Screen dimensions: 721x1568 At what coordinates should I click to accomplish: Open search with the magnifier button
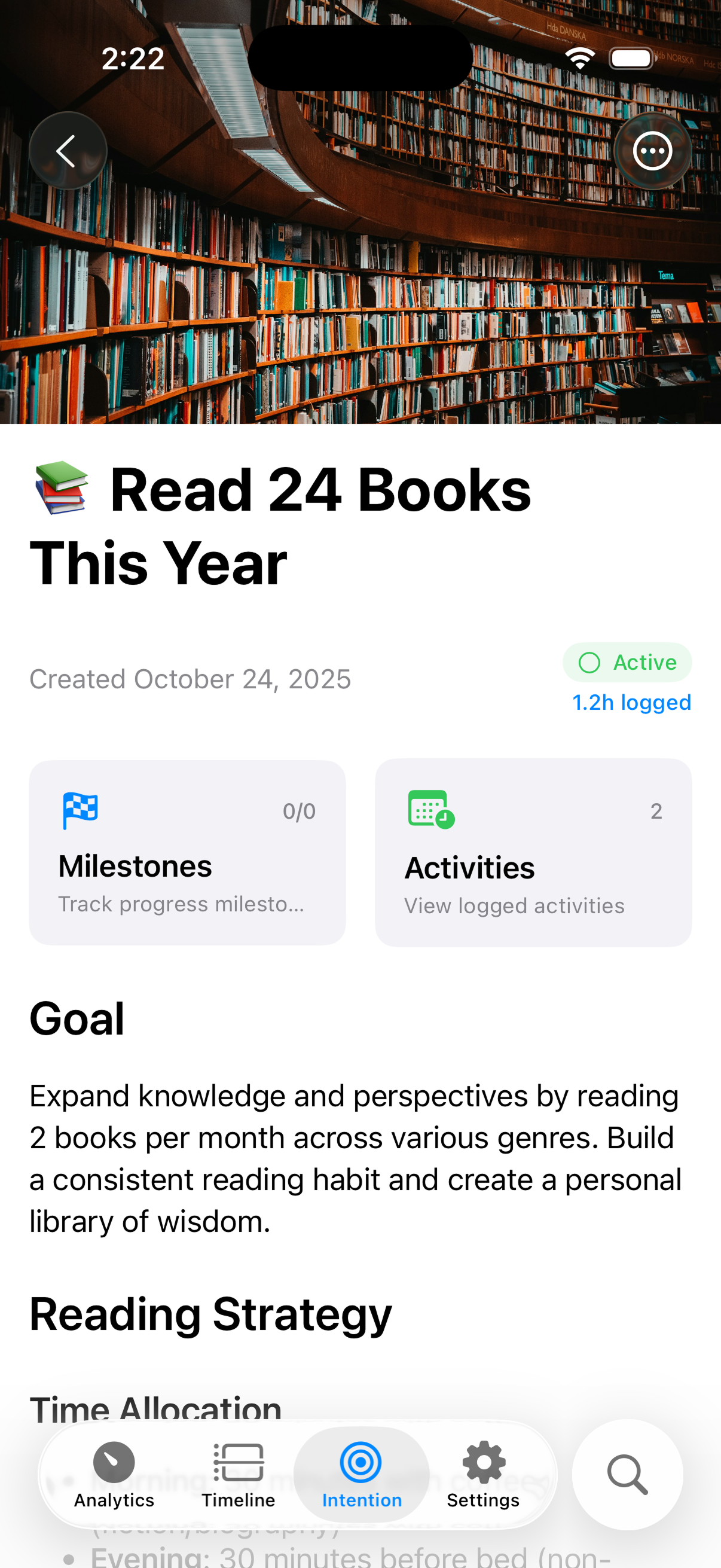coord(627,1474)
